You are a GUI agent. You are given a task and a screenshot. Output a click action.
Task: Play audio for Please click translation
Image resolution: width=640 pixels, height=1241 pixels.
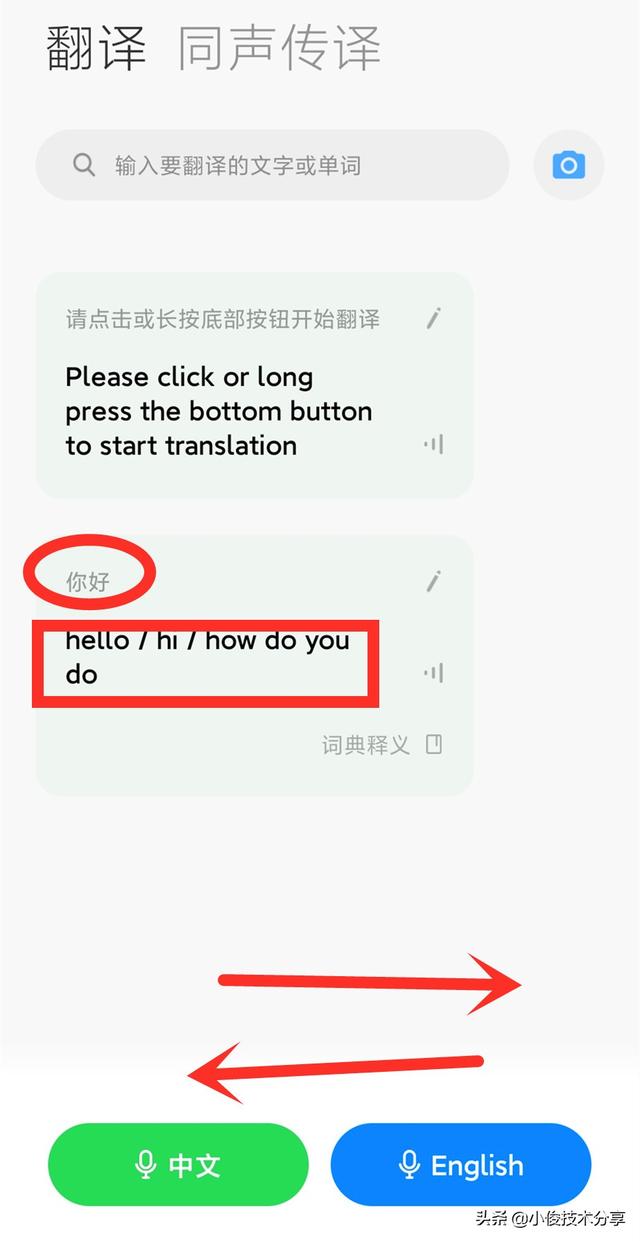(x=433, y=444)
